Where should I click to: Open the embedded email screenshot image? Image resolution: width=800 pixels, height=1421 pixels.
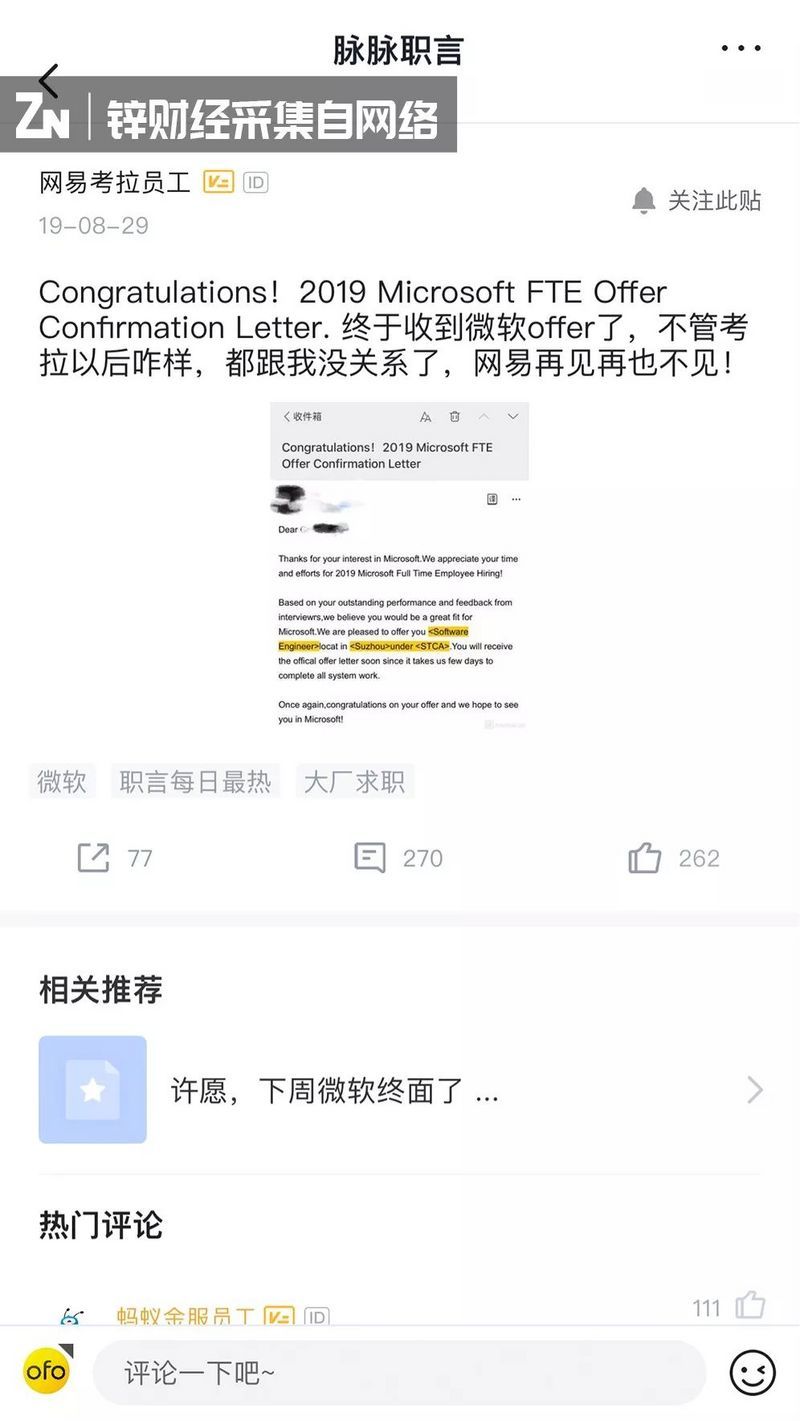tap(399, 567)
